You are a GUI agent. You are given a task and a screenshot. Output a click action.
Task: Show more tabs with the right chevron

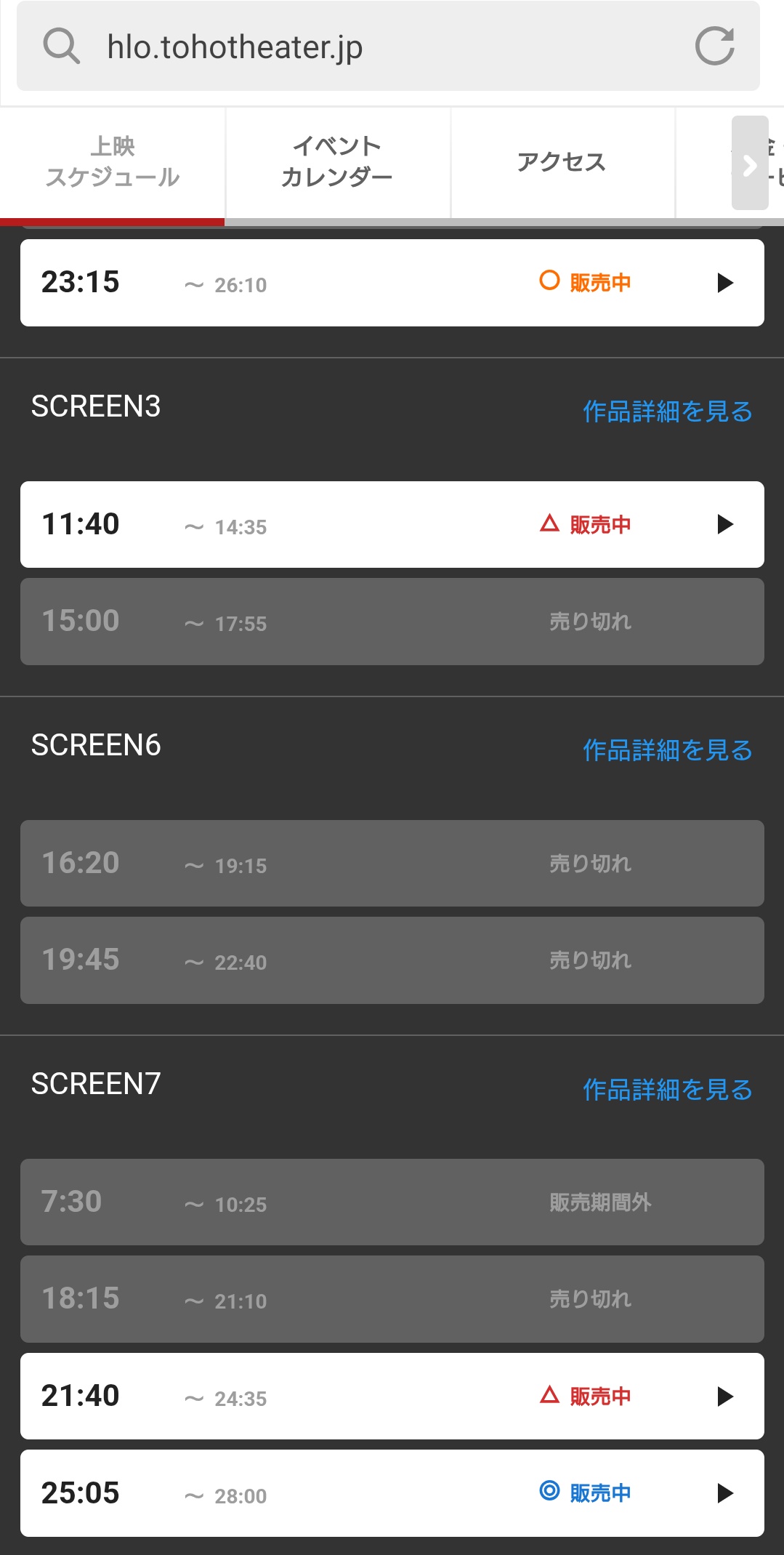750,163
